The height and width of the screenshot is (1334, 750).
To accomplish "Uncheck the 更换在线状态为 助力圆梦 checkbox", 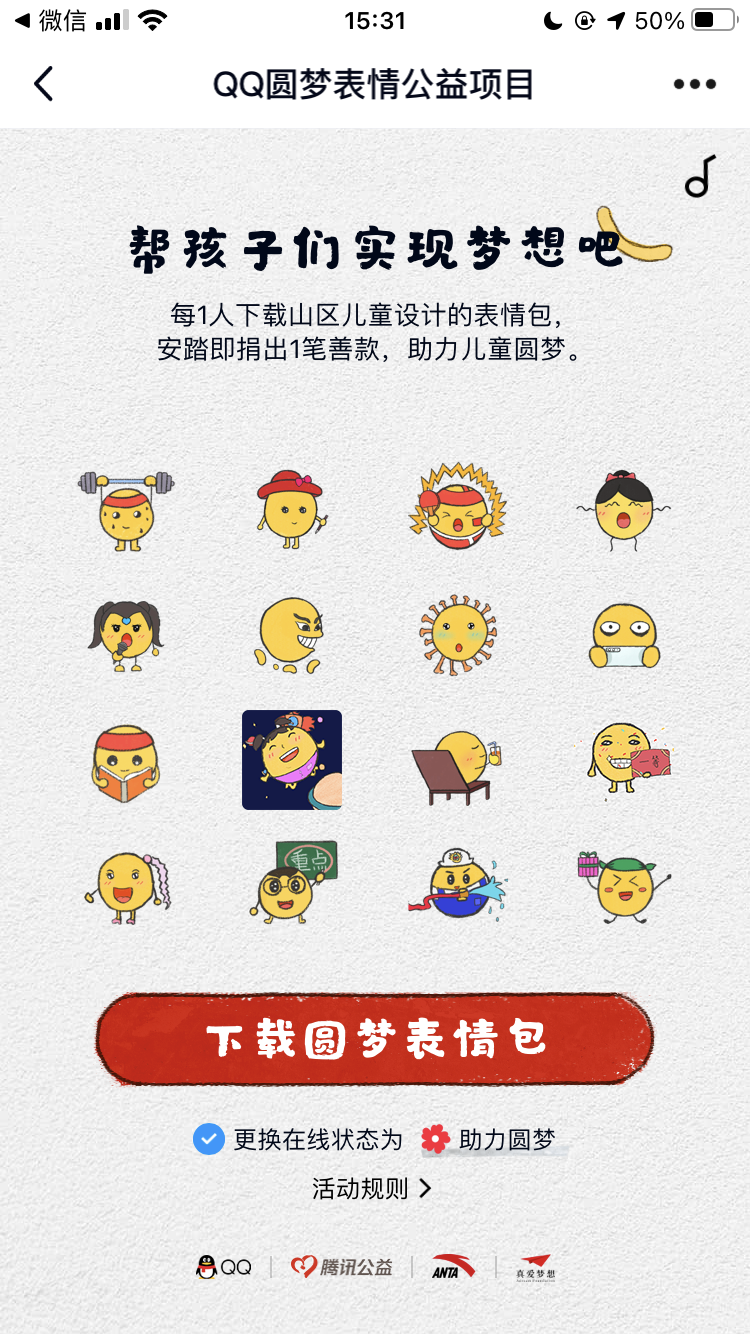I will tap(208, 1139).
